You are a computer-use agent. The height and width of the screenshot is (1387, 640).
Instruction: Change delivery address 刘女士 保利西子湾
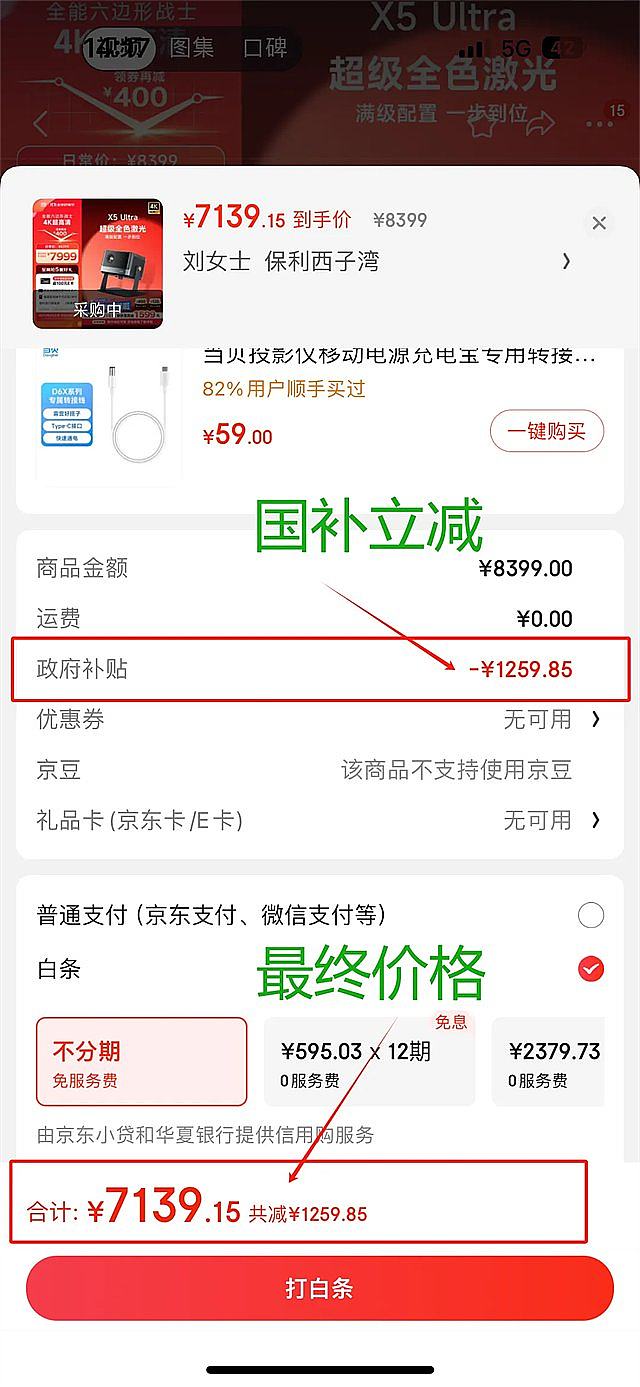coord(380,262)
